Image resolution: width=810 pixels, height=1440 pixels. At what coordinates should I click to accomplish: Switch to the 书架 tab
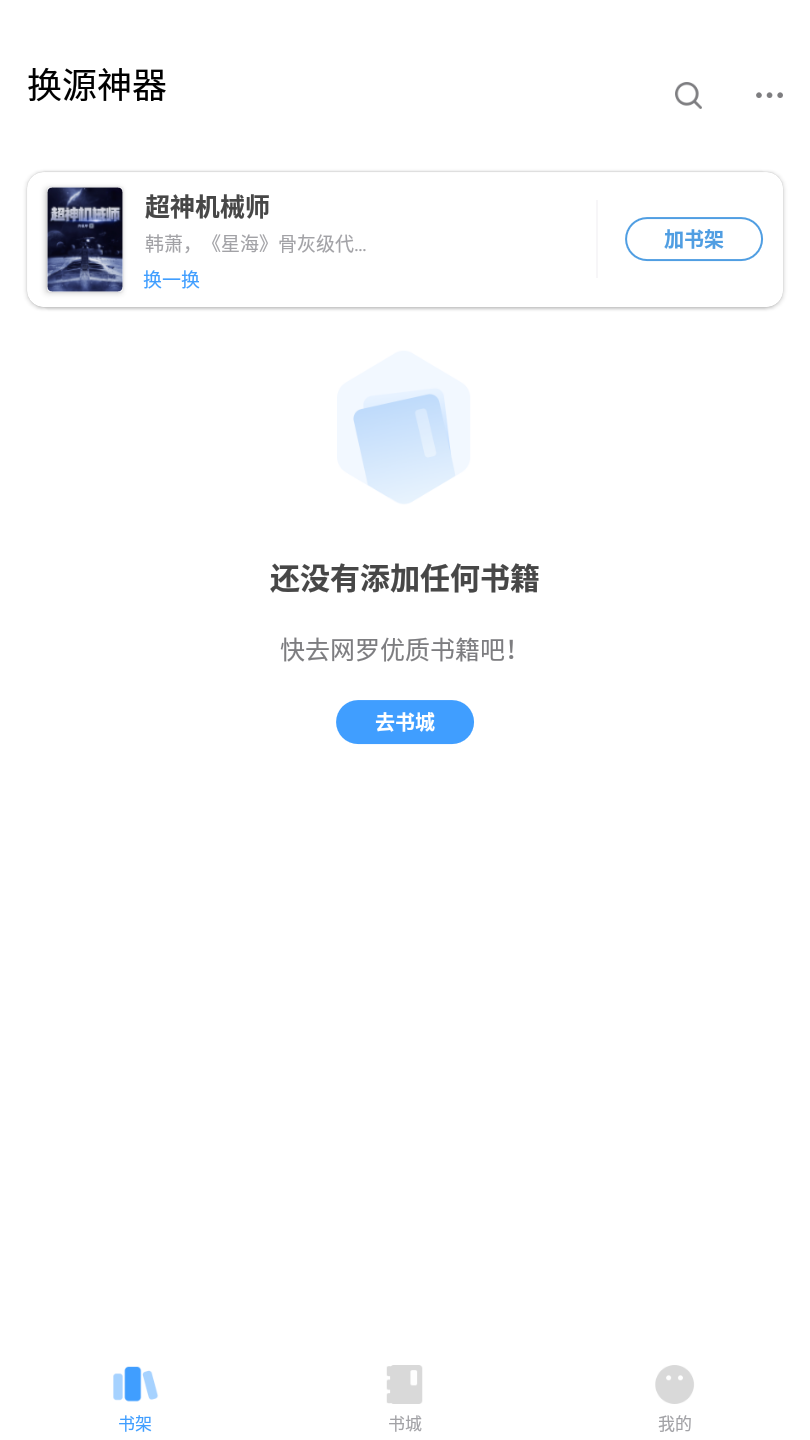coord(135,1397)
